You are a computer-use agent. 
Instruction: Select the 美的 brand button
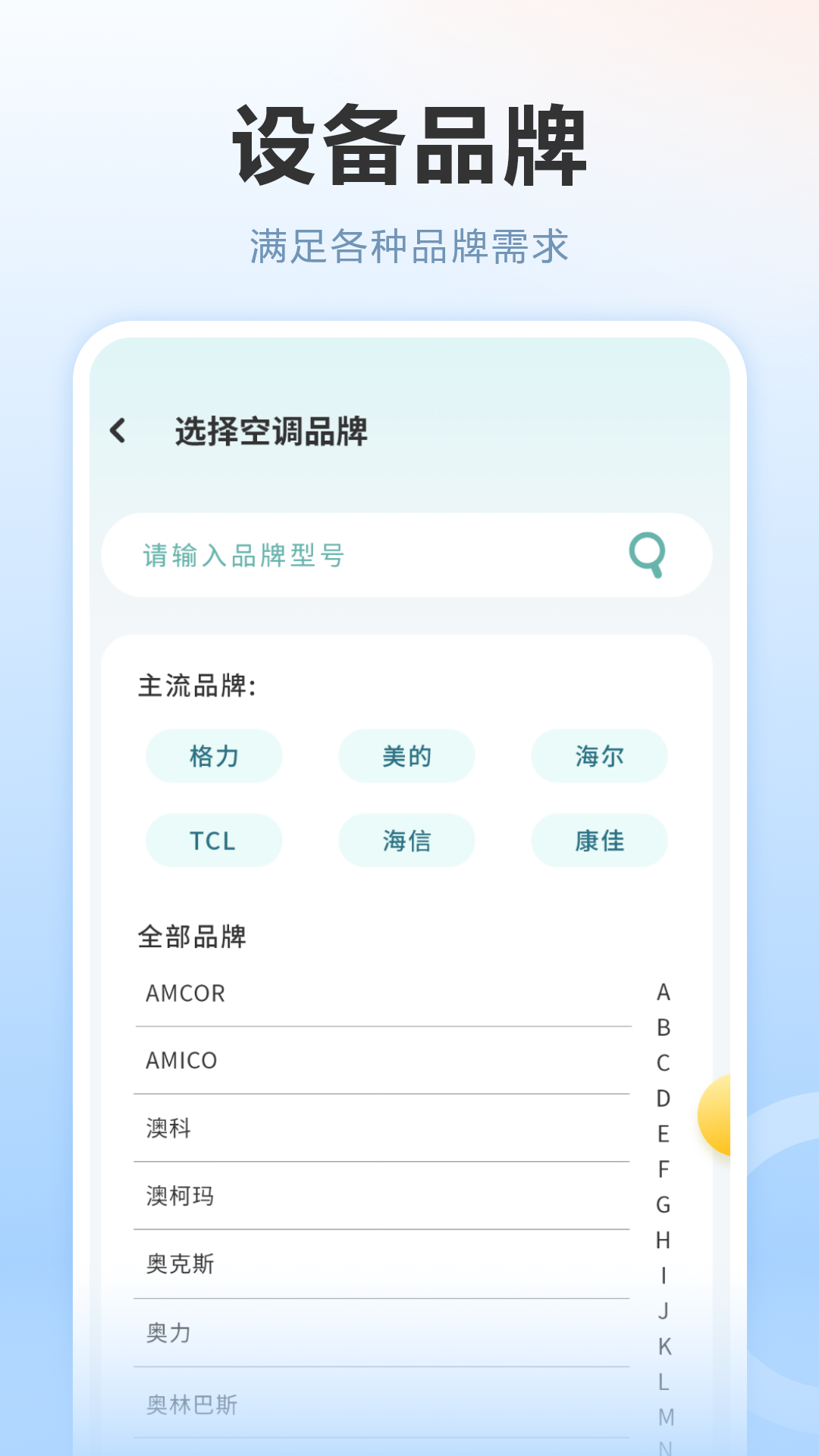click(406, 755)
